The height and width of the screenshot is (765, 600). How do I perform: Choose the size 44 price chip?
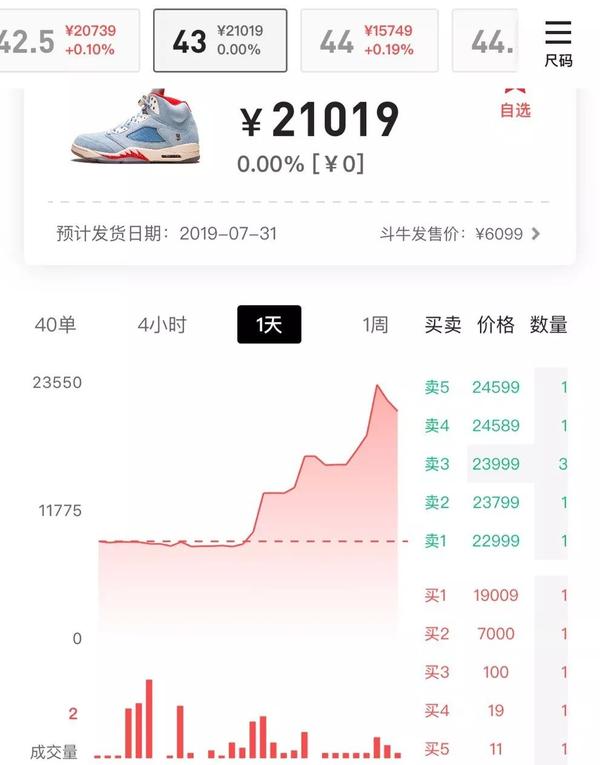coord(369,40)
